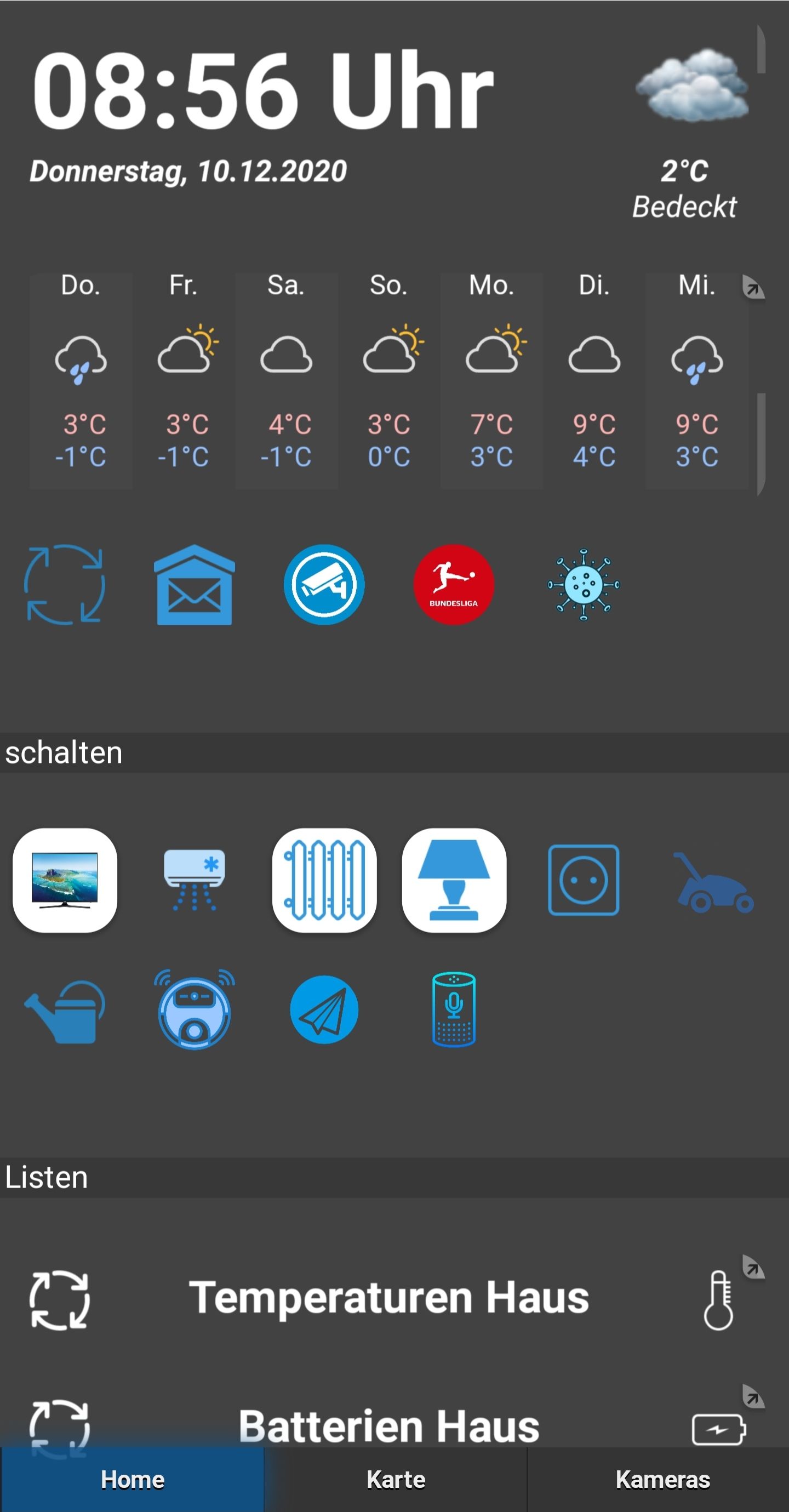Open the surveillance camera icon

pos(324,585)
